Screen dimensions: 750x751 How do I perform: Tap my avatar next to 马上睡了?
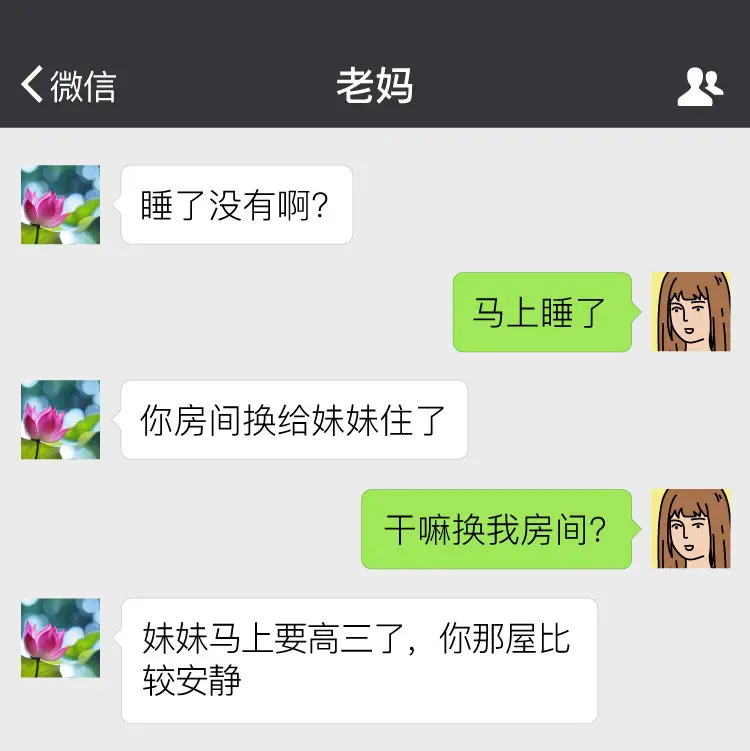[691, 311]
